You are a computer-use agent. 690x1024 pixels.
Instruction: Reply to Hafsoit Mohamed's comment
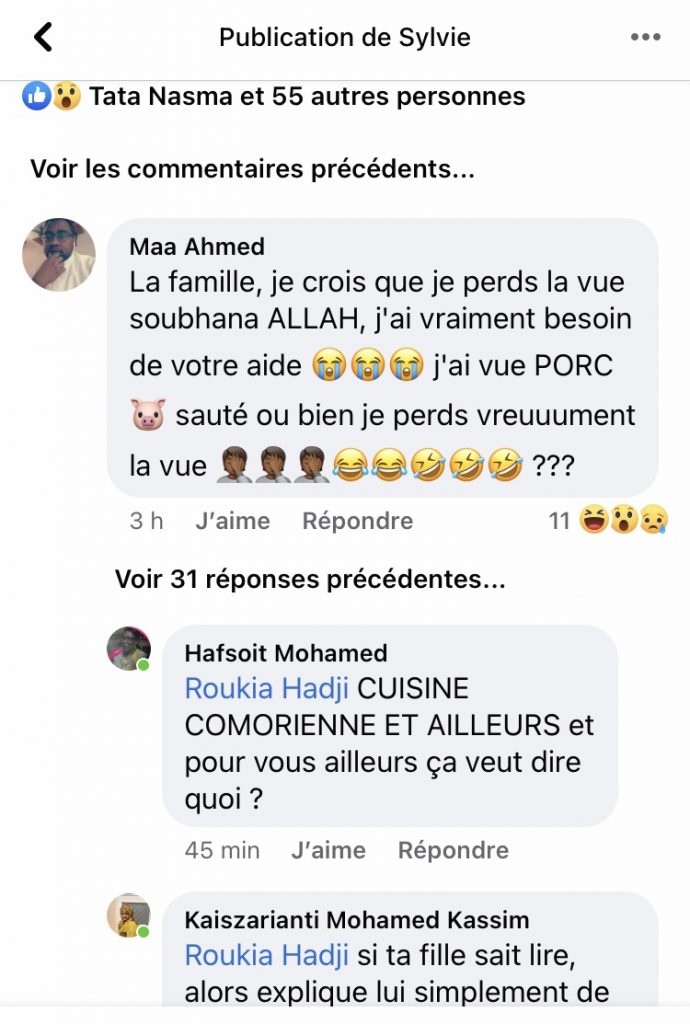point(453,850)
